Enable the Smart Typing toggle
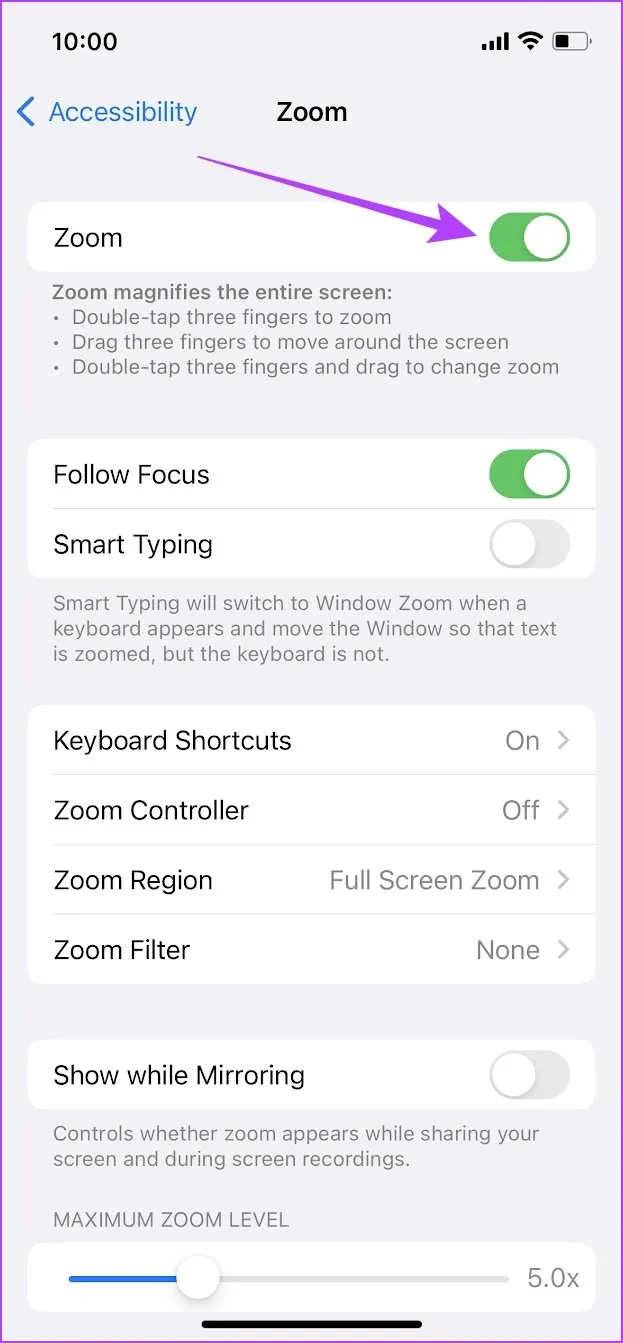The height and width of the screenshot is (1343, 623). click(x=529, y=545)
